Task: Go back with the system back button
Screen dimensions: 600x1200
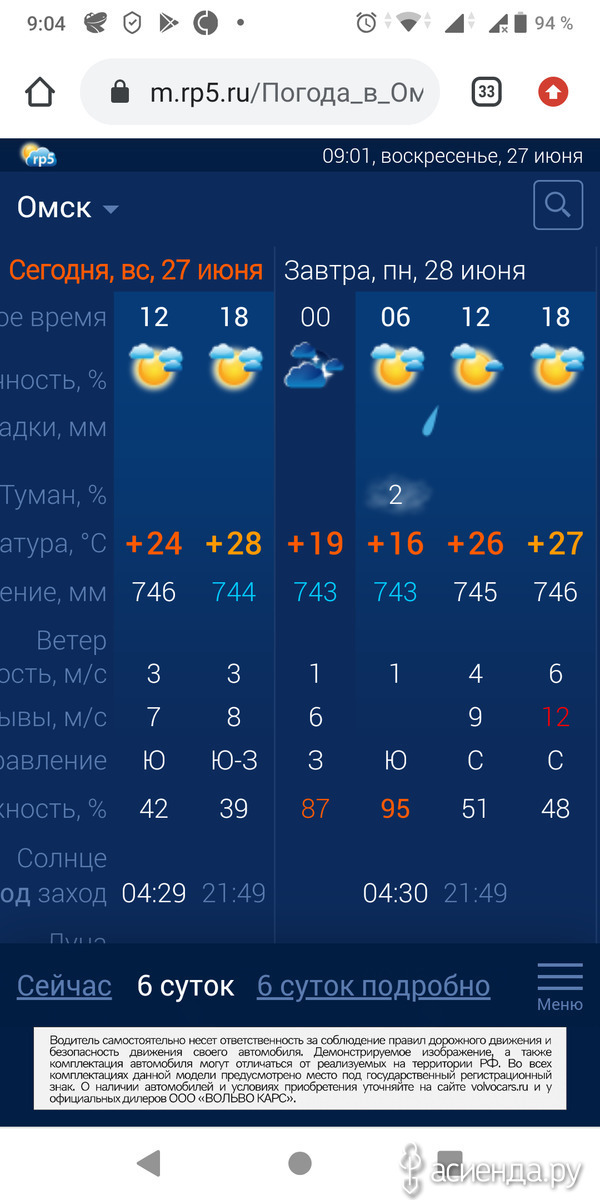Action: [x=149, y=1162]
